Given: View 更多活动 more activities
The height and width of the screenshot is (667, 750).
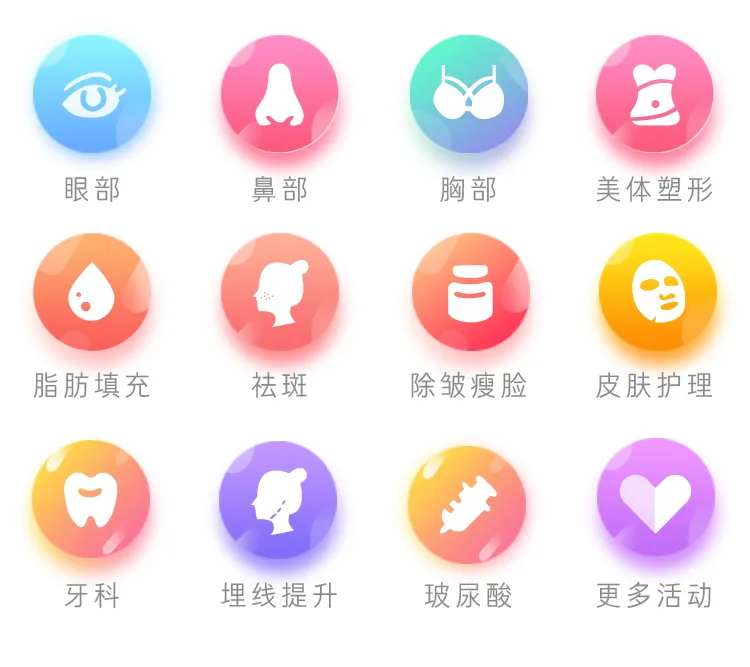Looking at the screenshot, I should coord(656,498).
